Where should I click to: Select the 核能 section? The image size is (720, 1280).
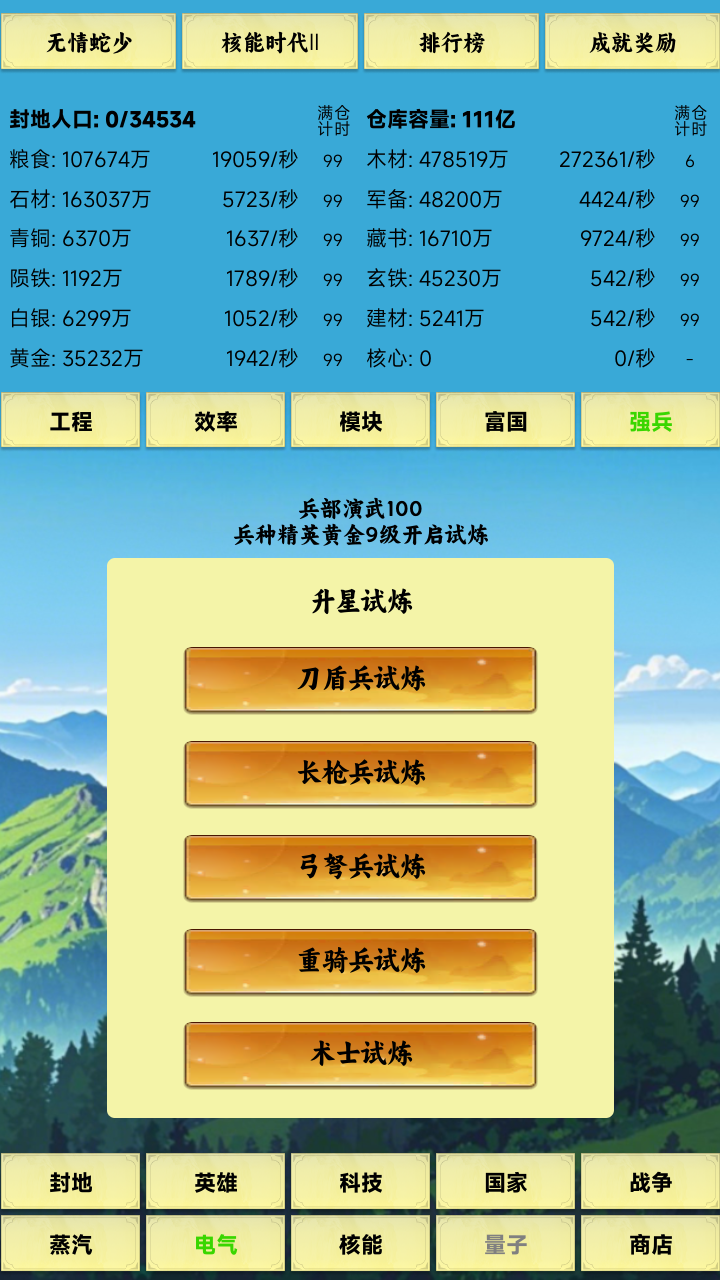(x=360, y=1244)
